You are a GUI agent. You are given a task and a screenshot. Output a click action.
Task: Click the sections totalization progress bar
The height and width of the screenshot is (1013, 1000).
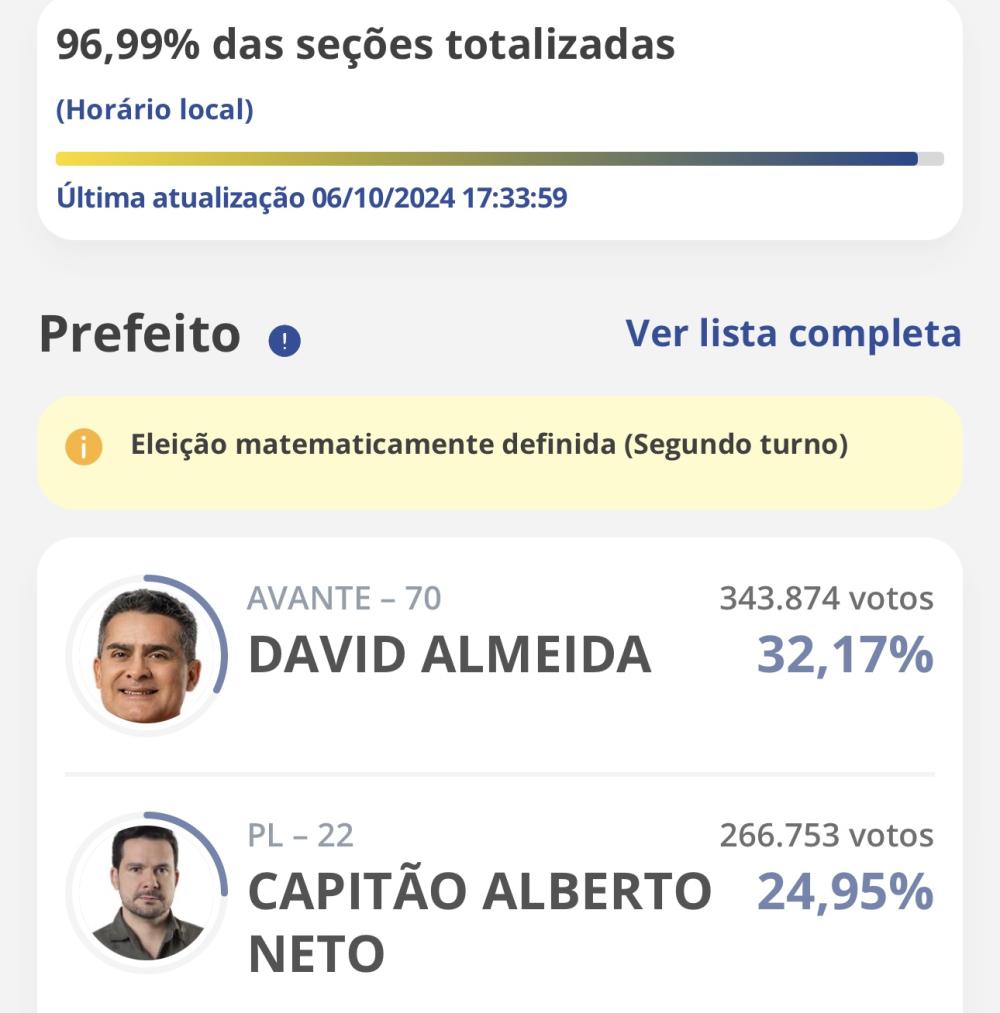(x=497, y=157)
